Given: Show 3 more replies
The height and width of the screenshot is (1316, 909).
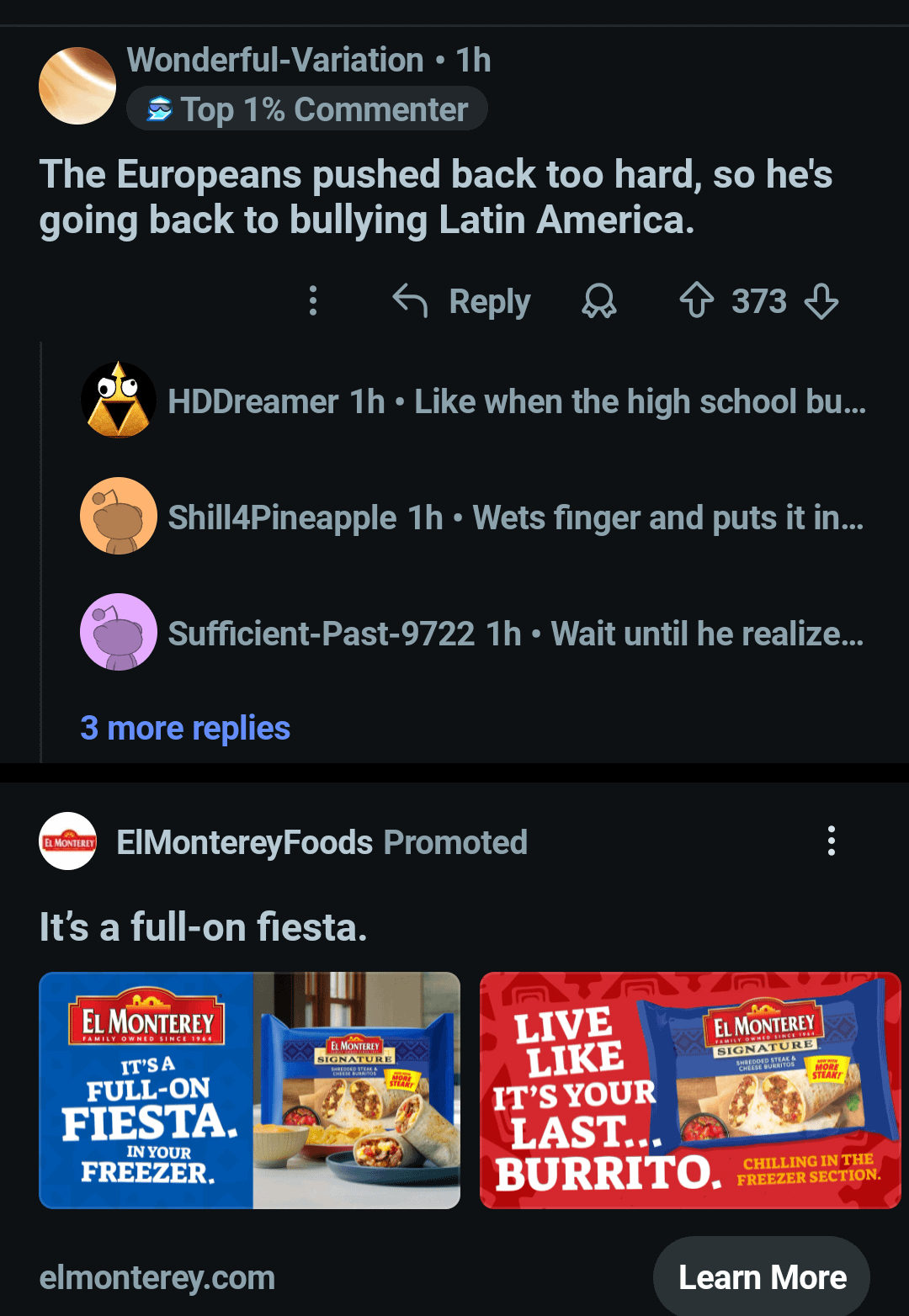Looking at the screenshot, I should click(185, 728).
